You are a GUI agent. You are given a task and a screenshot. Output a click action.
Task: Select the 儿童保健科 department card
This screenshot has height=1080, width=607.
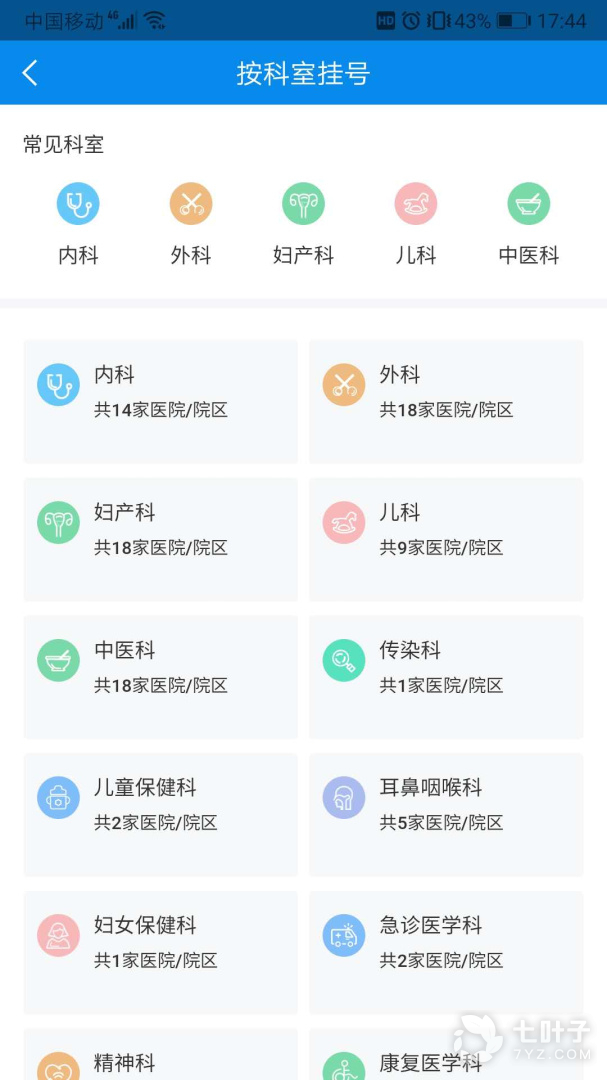[161, 815]
